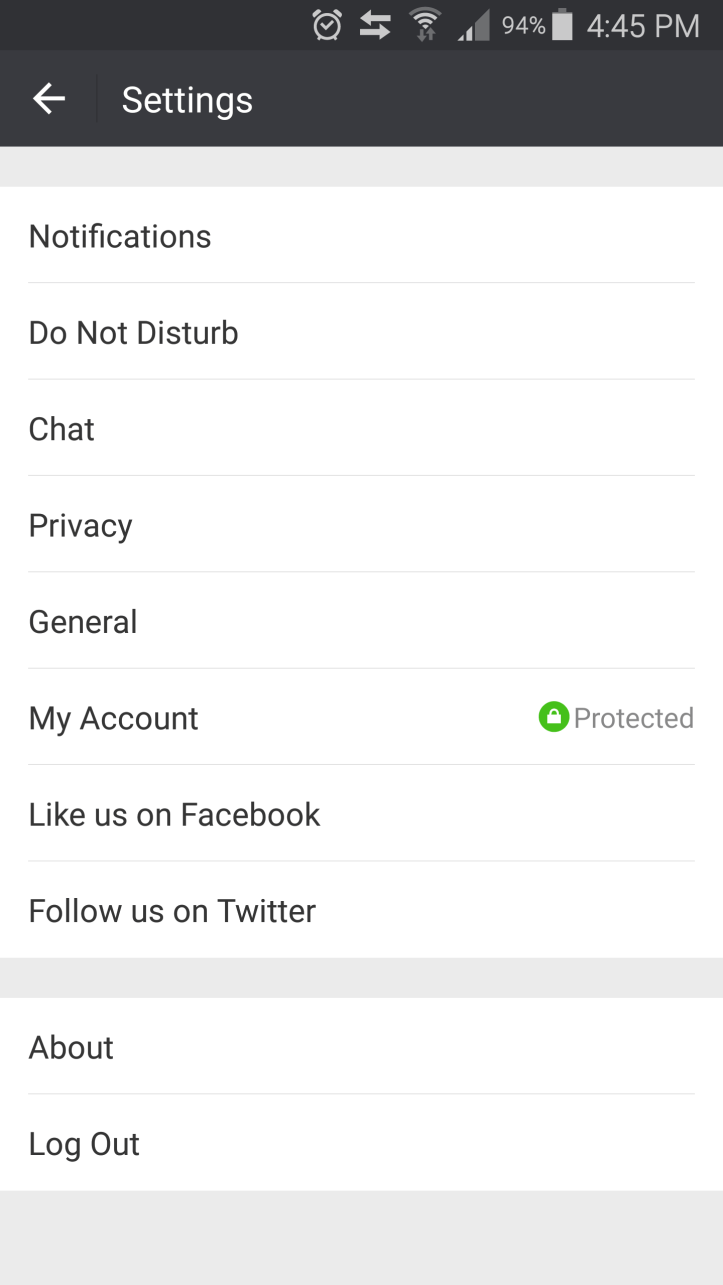Open Notifications settings
Image resolution: width=723 pixels, height=1285 pixels.
coord(120,236)
